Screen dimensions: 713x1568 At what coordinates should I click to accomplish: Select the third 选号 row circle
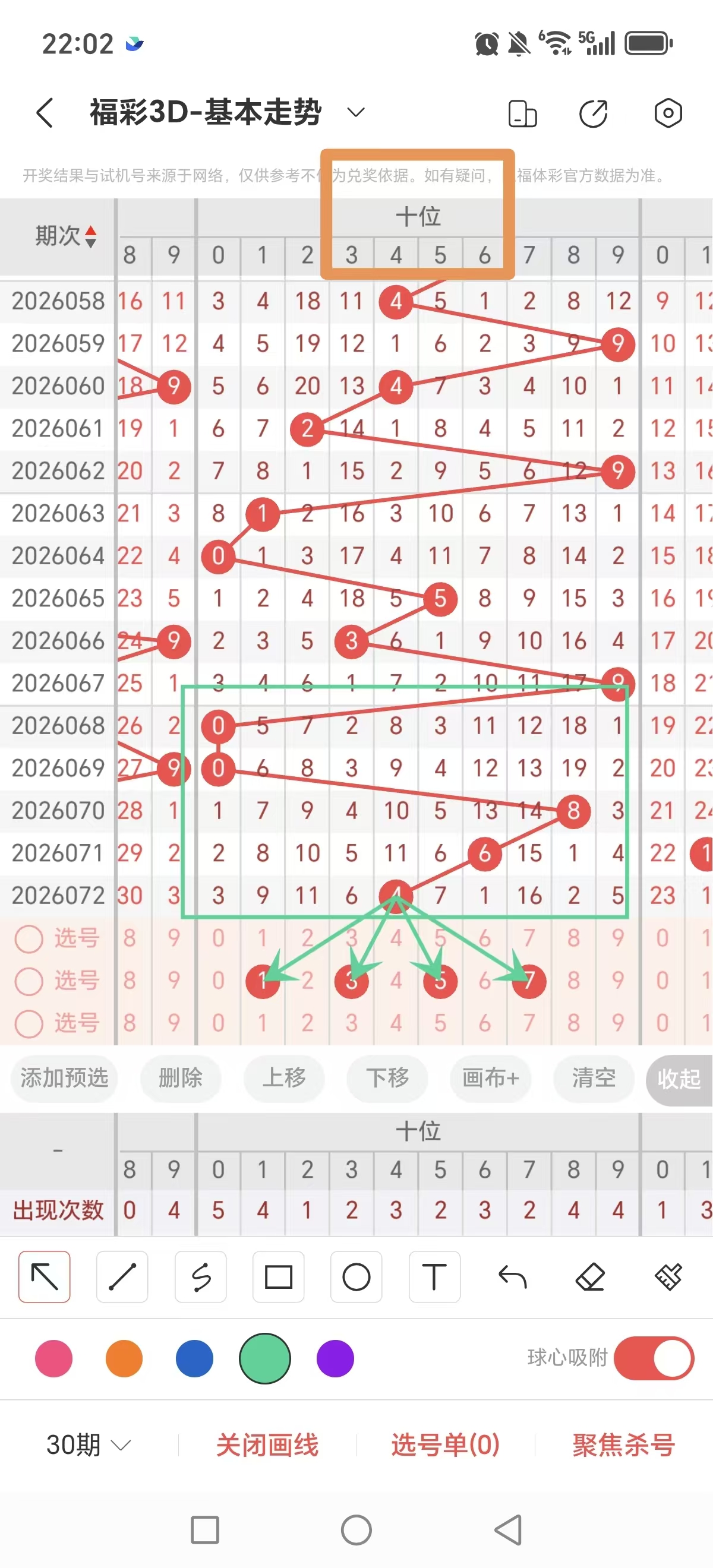(29, 1023)
